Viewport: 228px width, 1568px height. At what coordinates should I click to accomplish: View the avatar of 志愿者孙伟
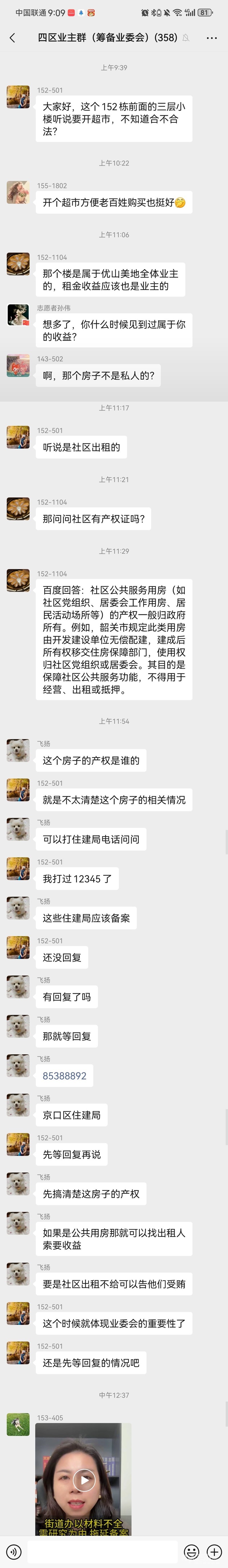pyautogui.click(x=18, y=315)
